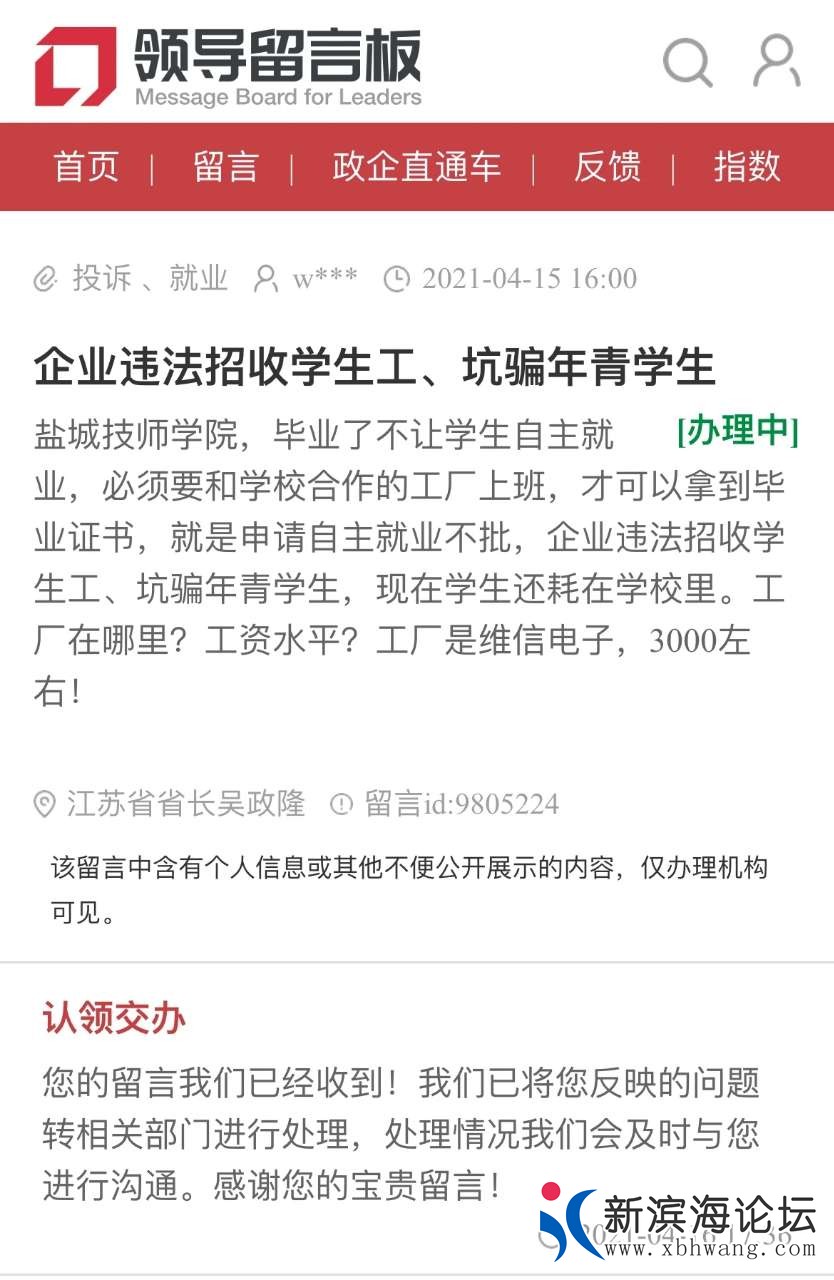834x1280 pixels.
Task: Click the 就业 topic link
Action: pyautogui.click(x=197, y=279)
